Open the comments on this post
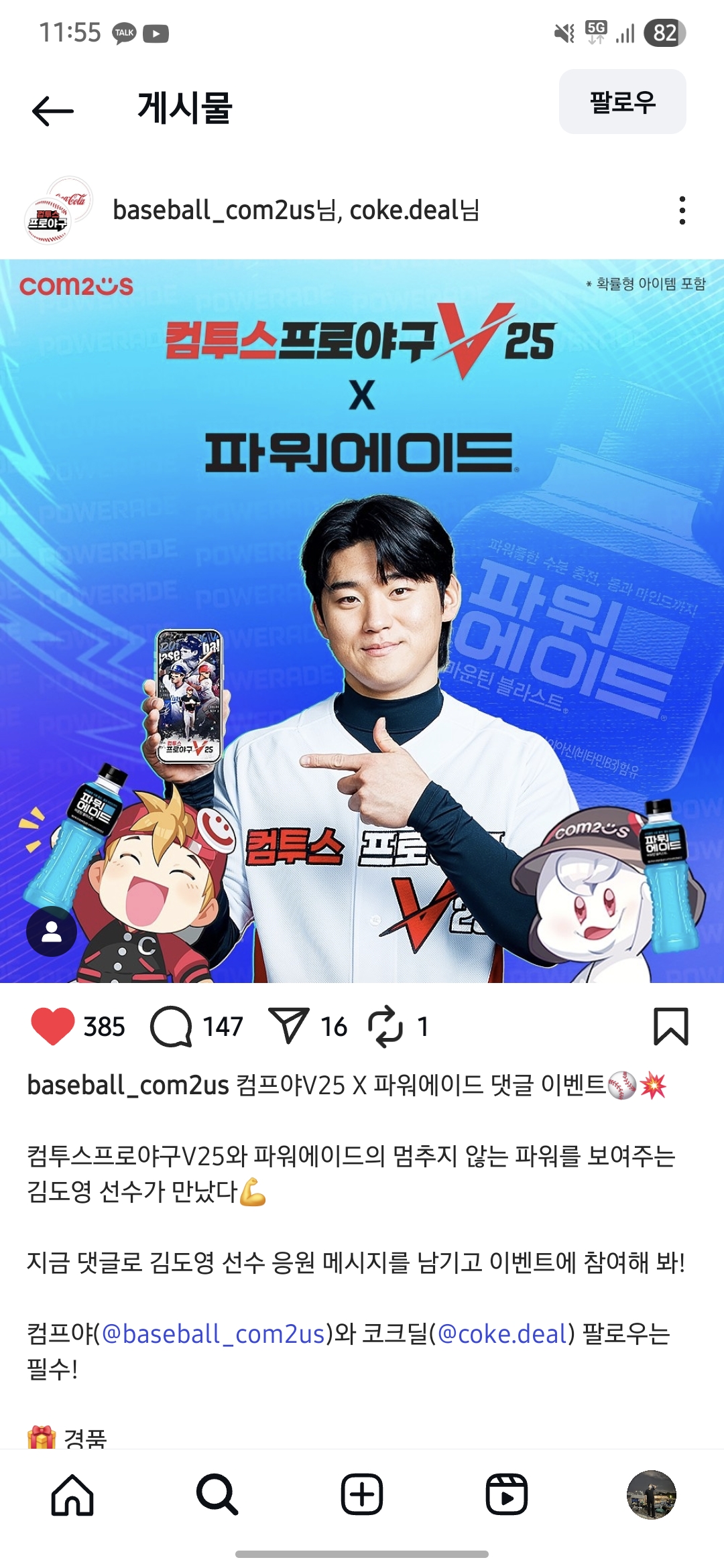724x1568 pixels. 172,1026
